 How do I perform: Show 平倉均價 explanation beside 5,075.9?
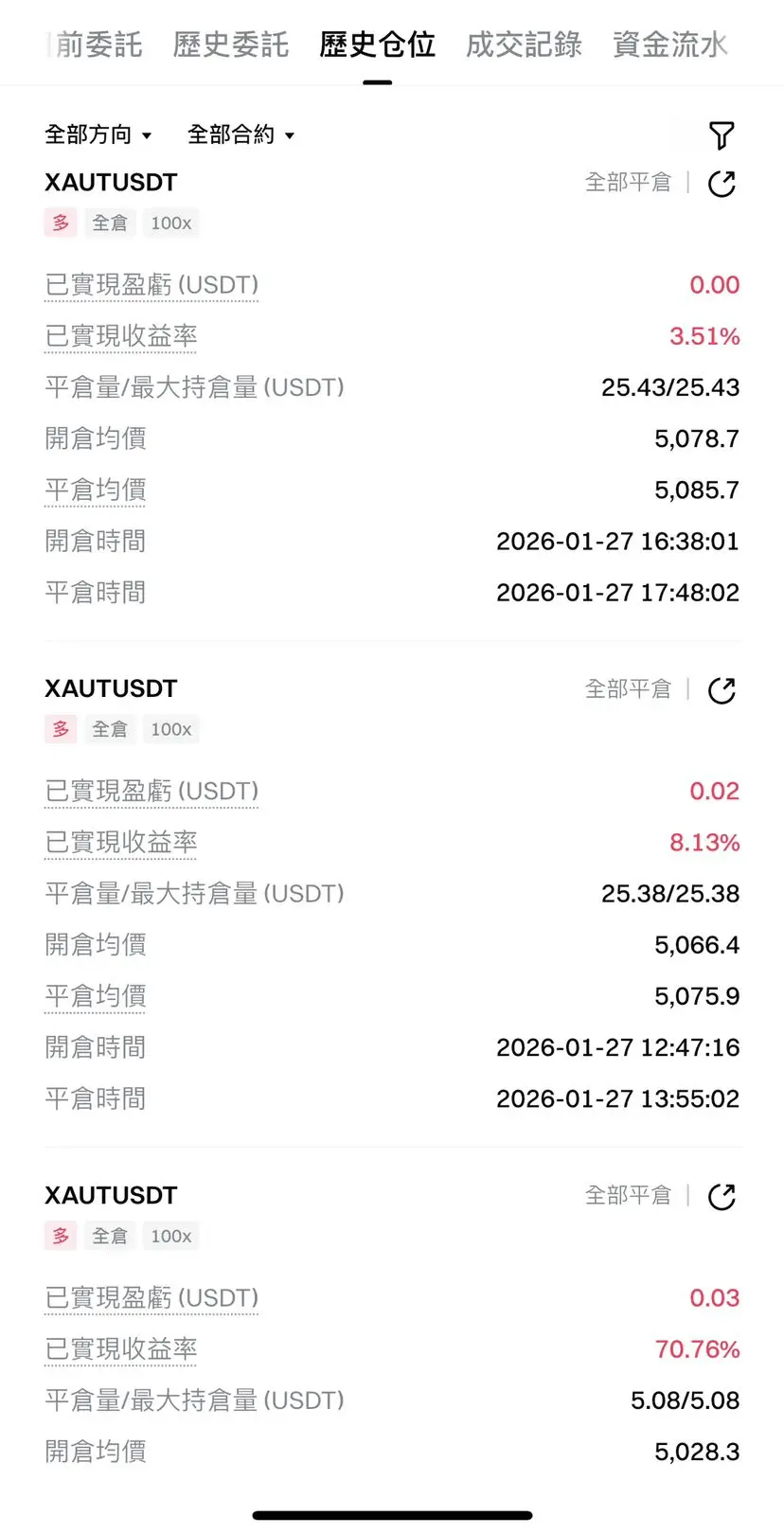coord(96,996)
